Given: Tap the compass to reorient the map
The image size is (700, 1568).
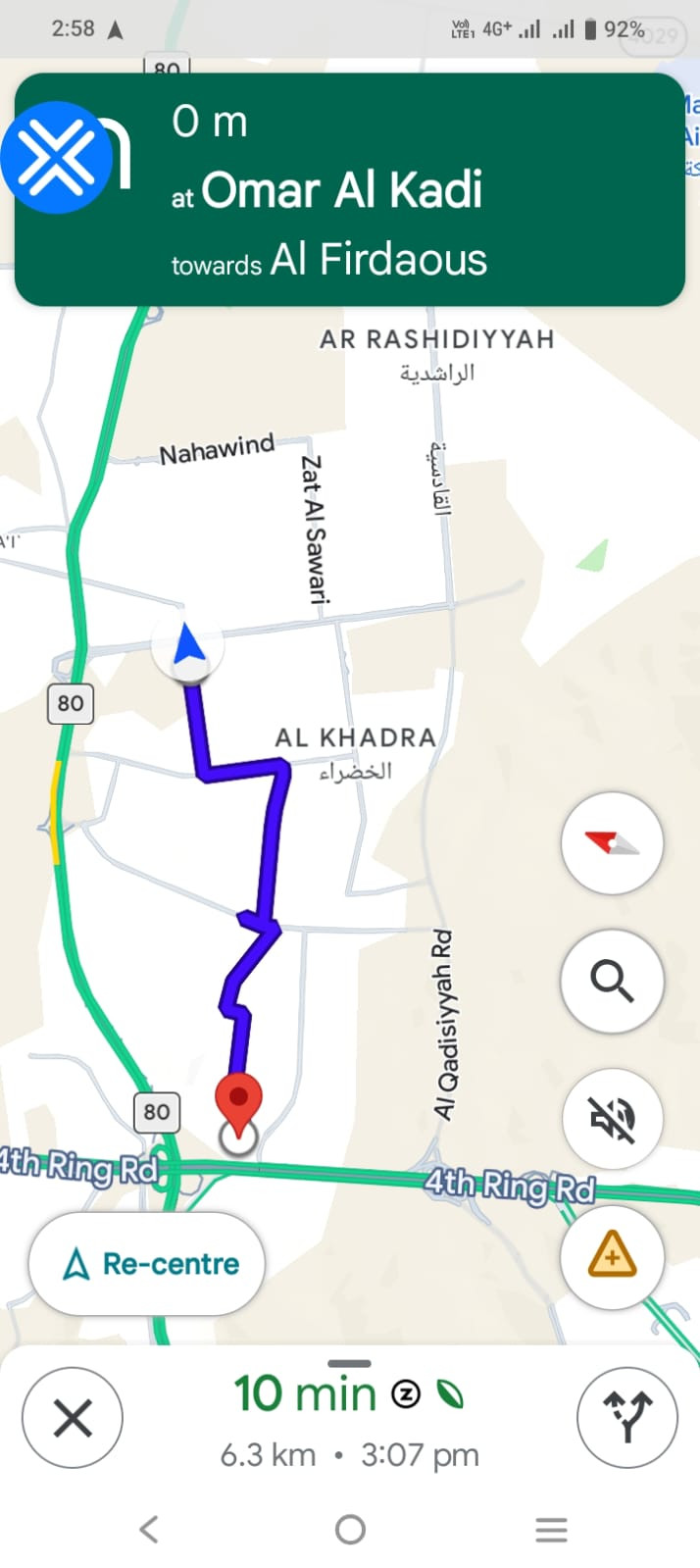Looking at the screenshot, I should (x=612, y=843).
